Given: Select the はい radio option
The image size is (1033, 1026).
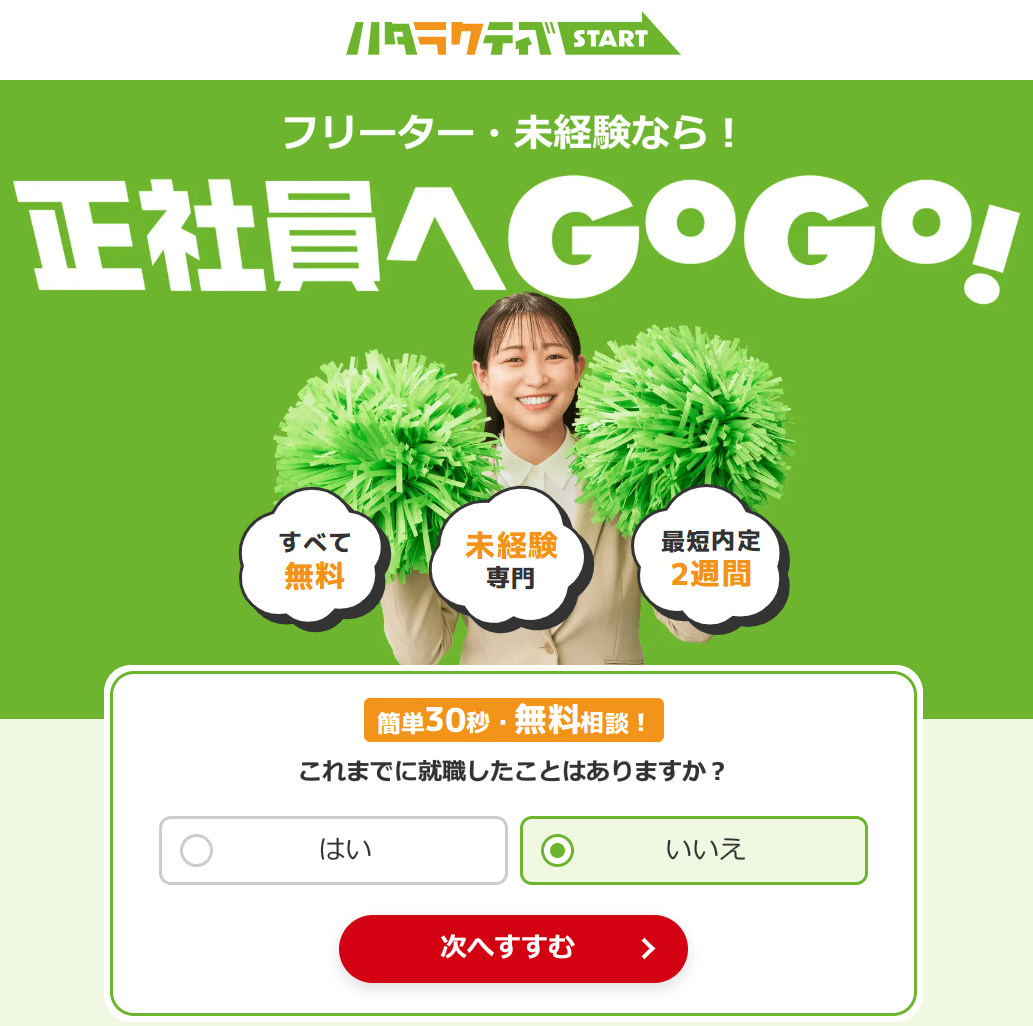Looking at the screenshot, I should click(x=333, y=851).
